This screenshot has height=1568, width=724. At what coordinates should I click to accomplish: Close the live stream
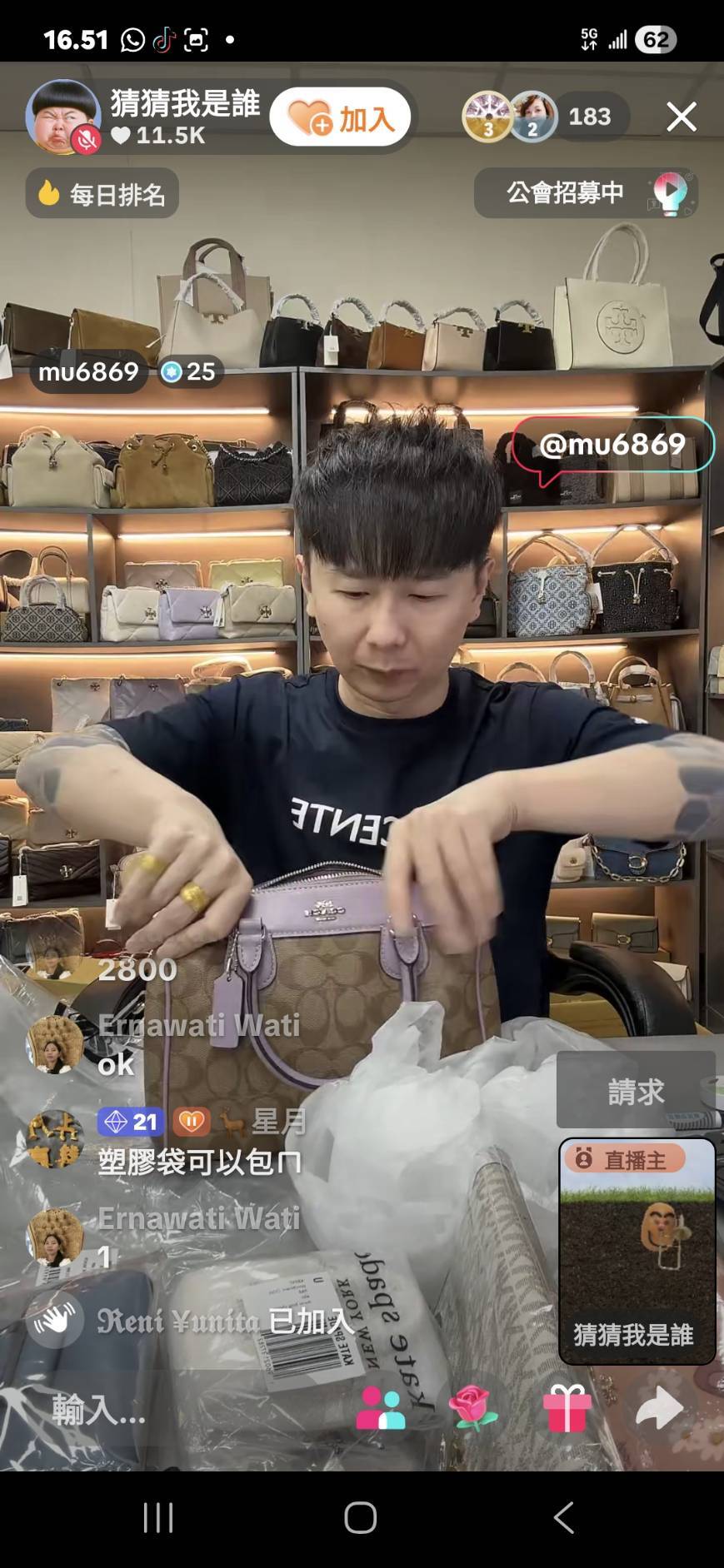682,117
